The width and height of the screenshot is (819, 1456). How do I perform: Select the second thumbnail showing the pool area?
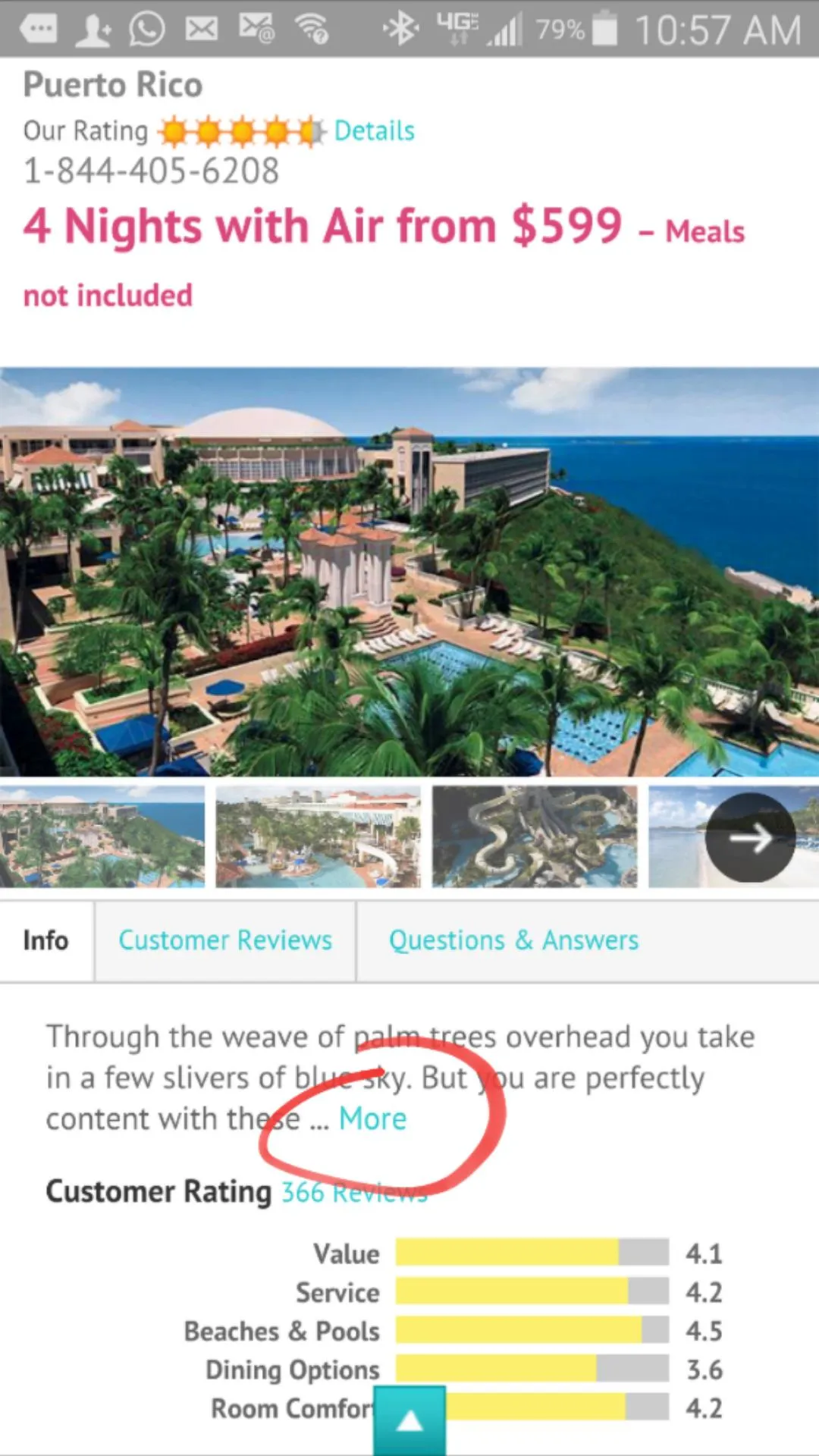coord(318,836)
